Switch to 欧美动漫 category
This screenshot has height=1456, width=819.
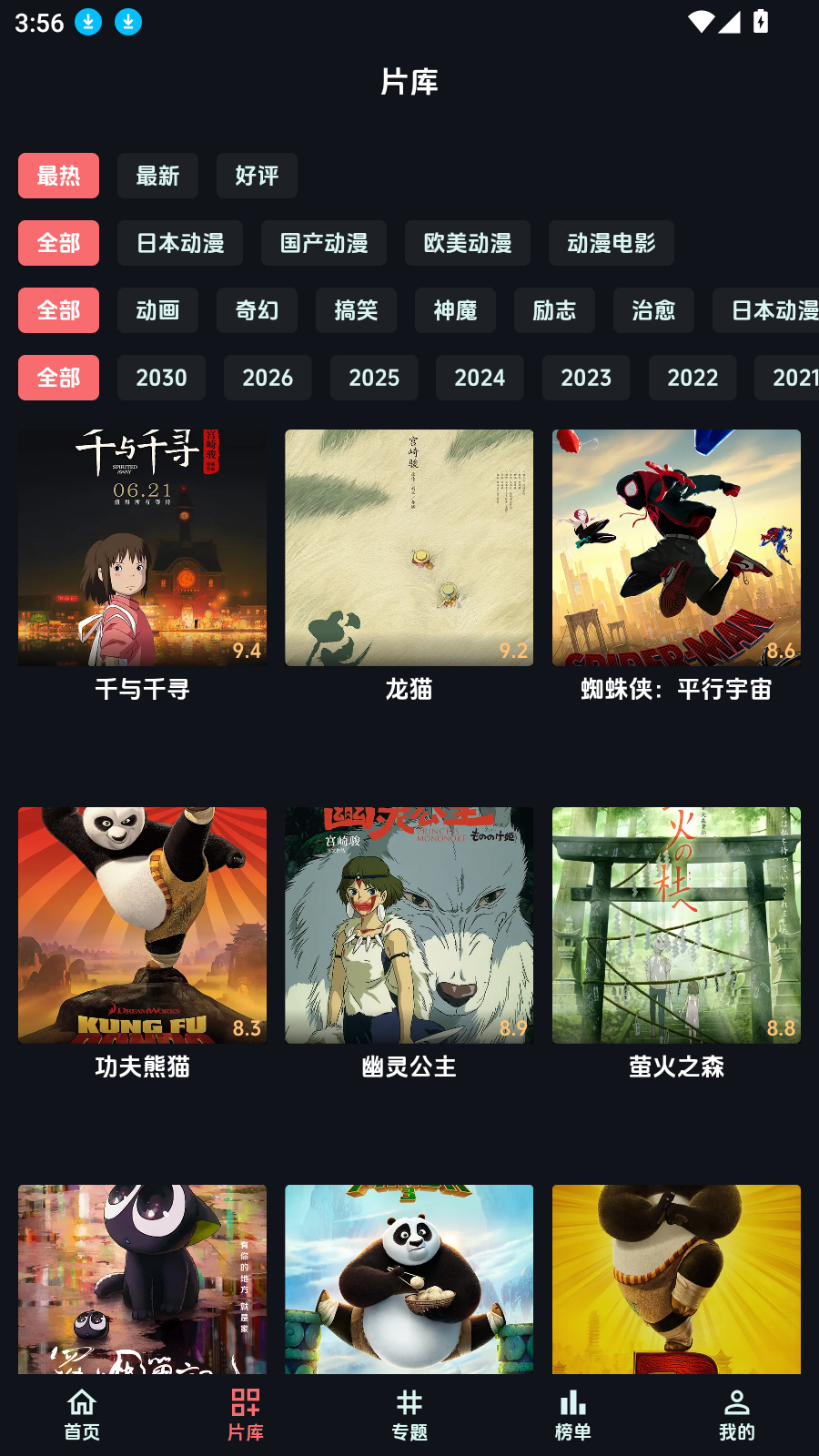coord(467,243)
